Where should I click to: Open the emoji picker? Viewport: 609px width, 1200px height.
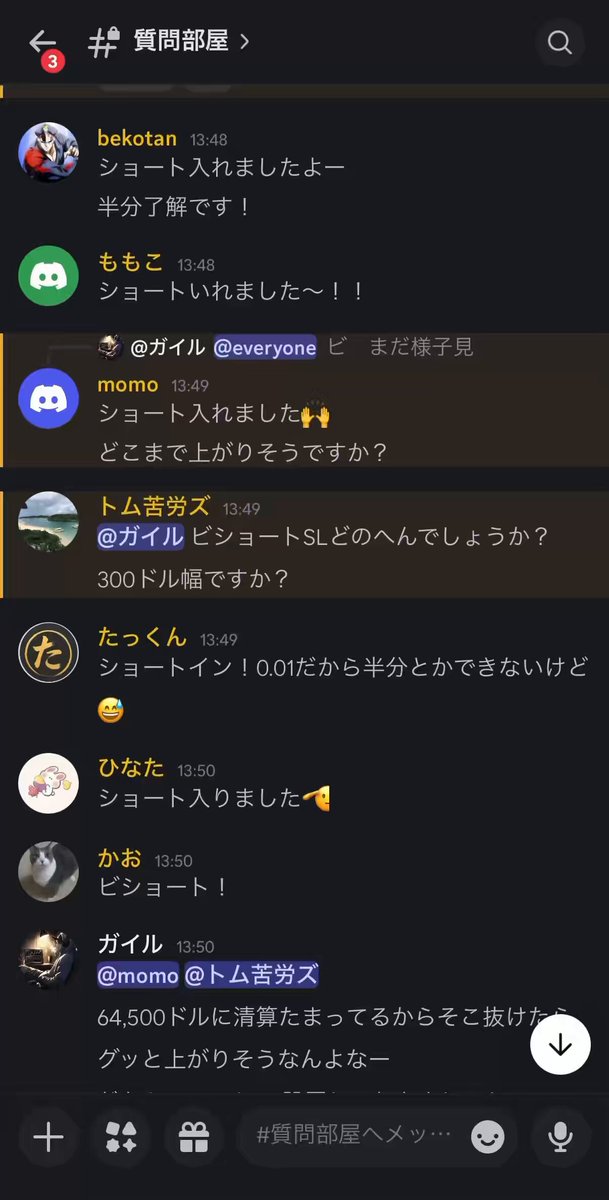click(487, 1137)
